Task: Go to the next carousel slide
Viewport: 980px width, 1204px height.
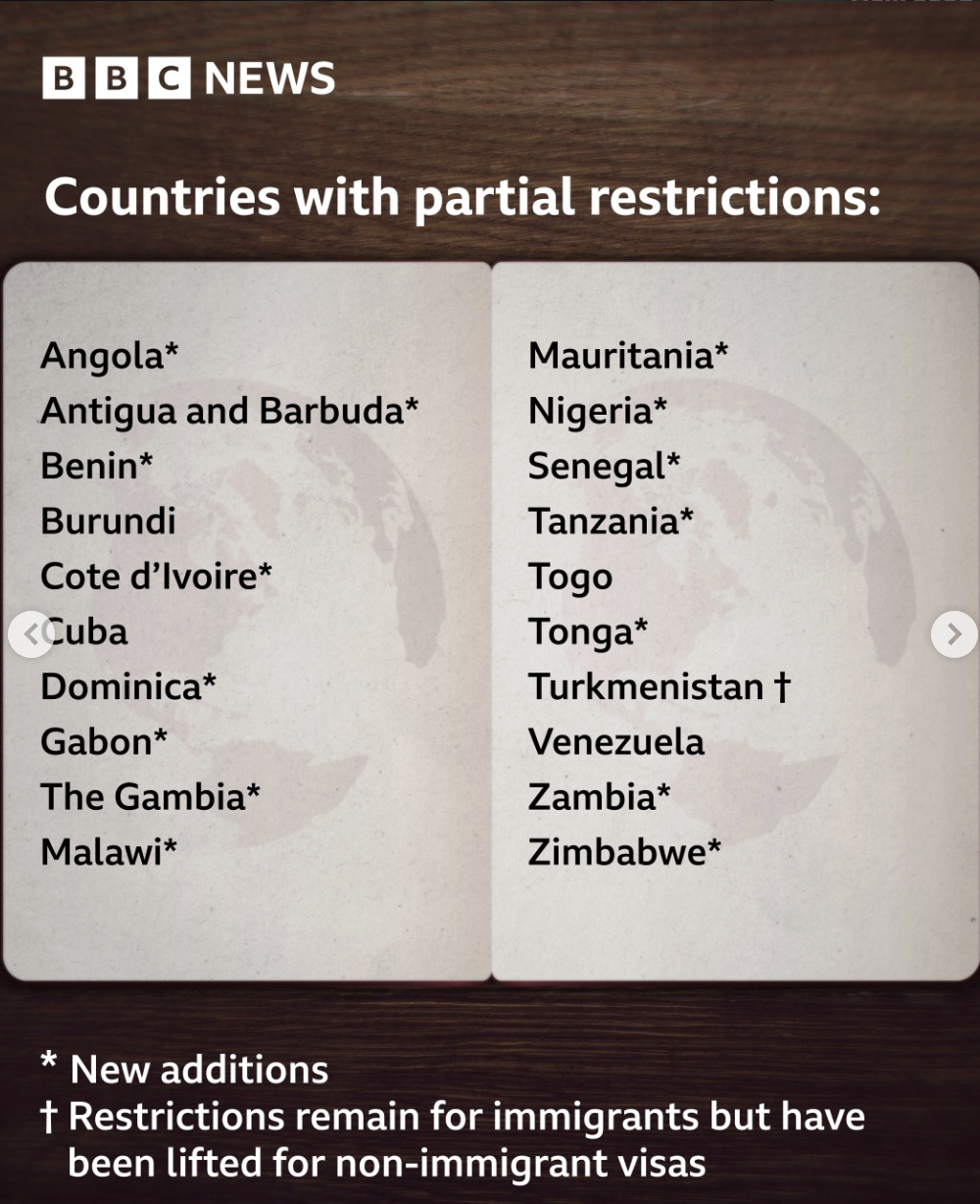Action: 954,634
